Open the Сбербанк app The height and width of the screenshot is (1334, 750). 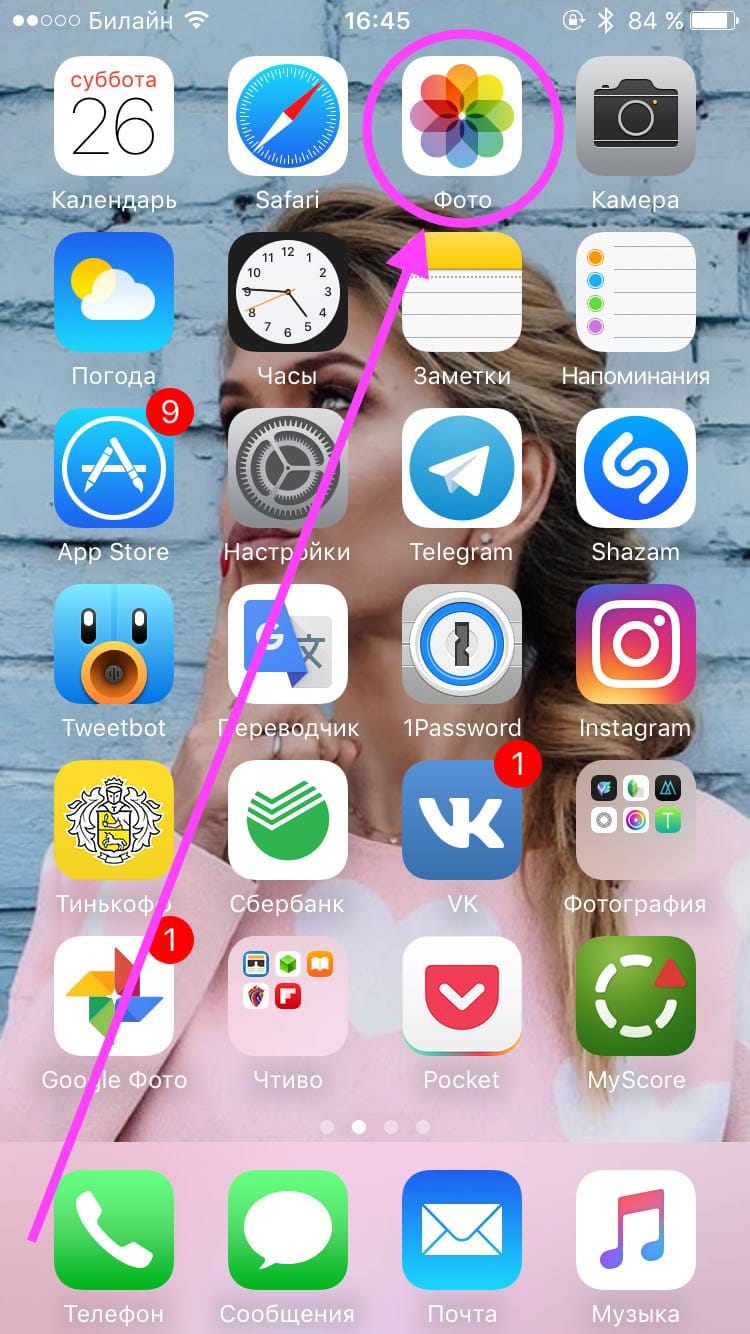[287, 820]
